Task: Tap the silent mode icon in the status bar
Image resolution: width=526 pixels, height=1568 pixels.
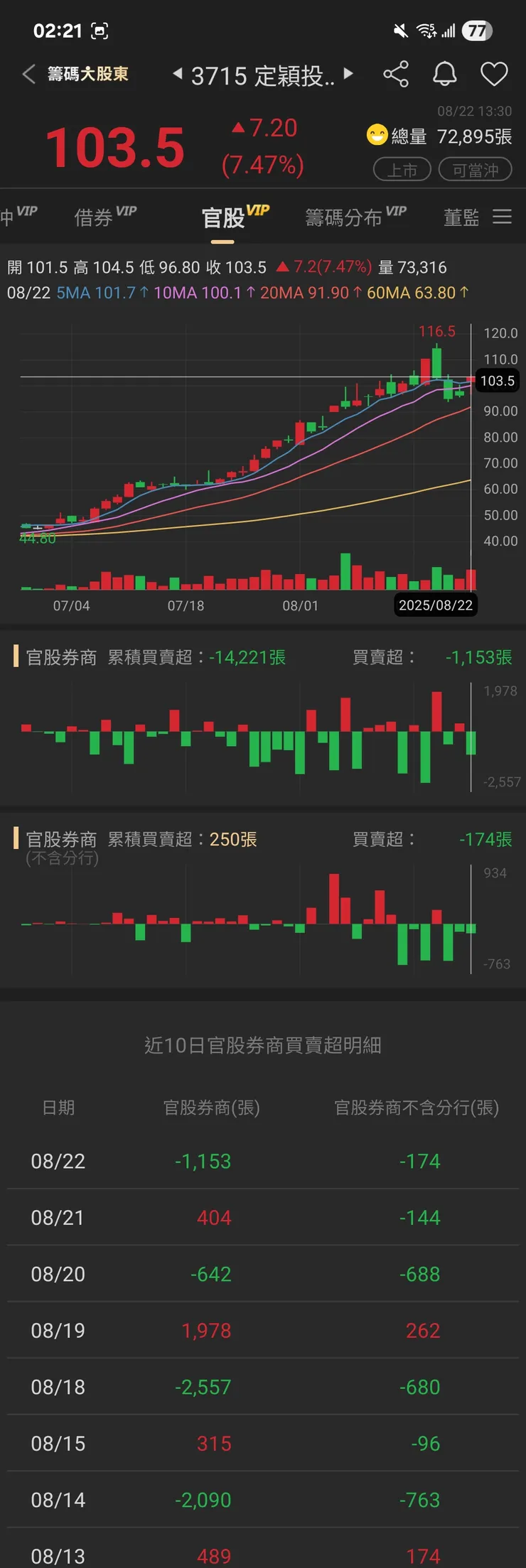Action: pyautogui.click(x=399, y=31)
